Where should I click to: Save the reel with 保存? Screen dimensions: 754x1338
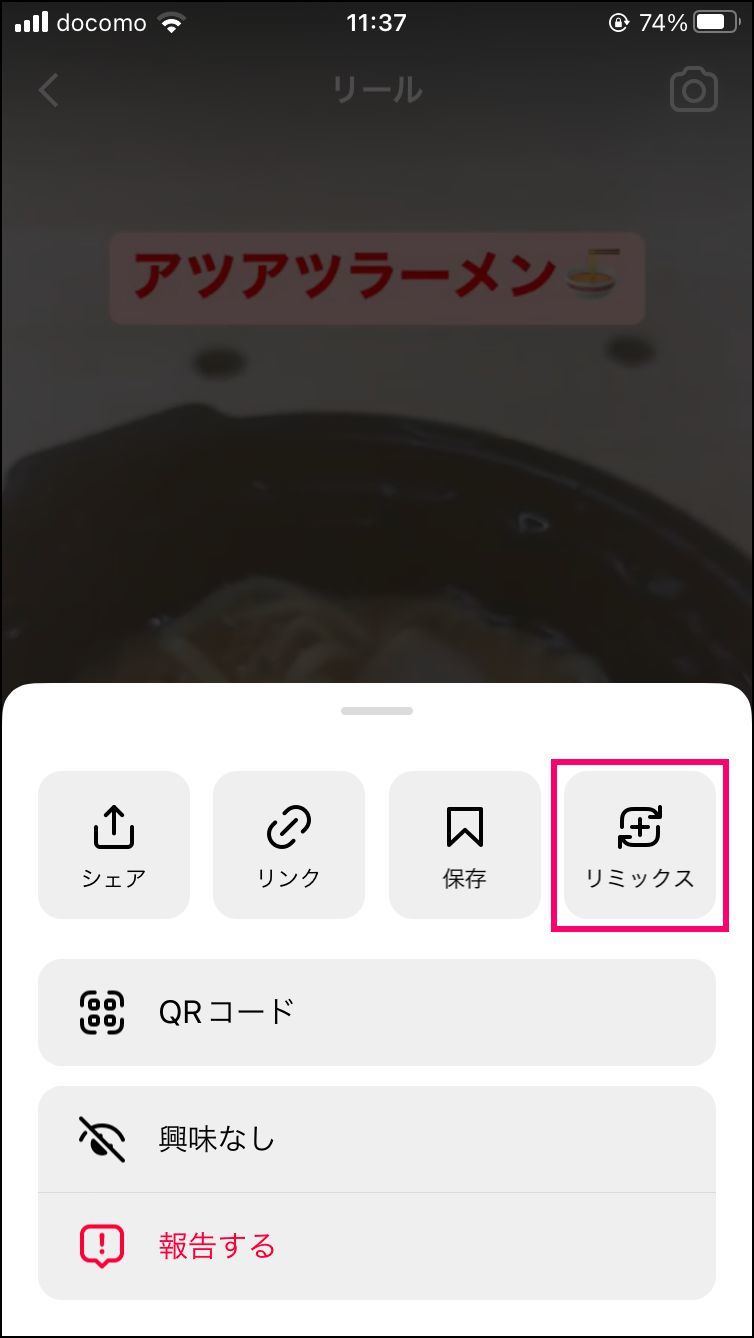[465, 845]
